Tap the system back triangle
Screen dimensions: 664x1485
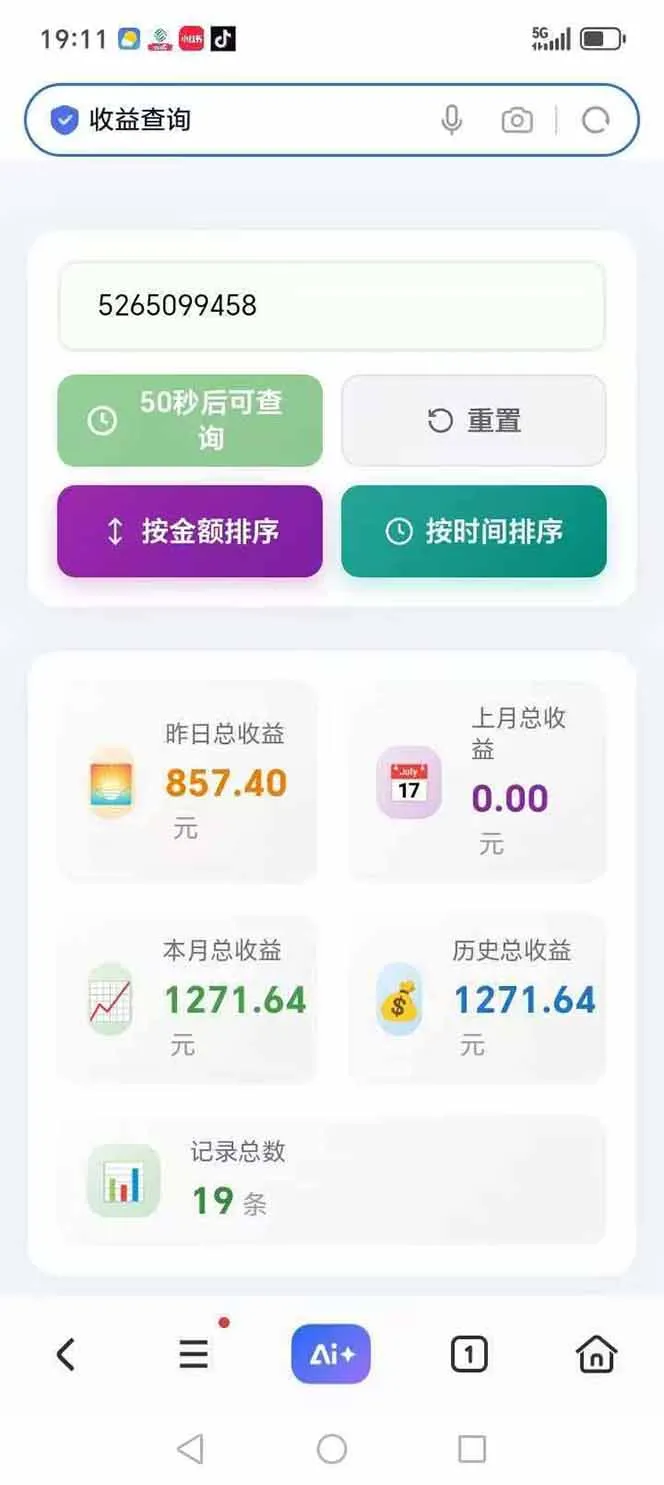click(x=190, y=1448)
